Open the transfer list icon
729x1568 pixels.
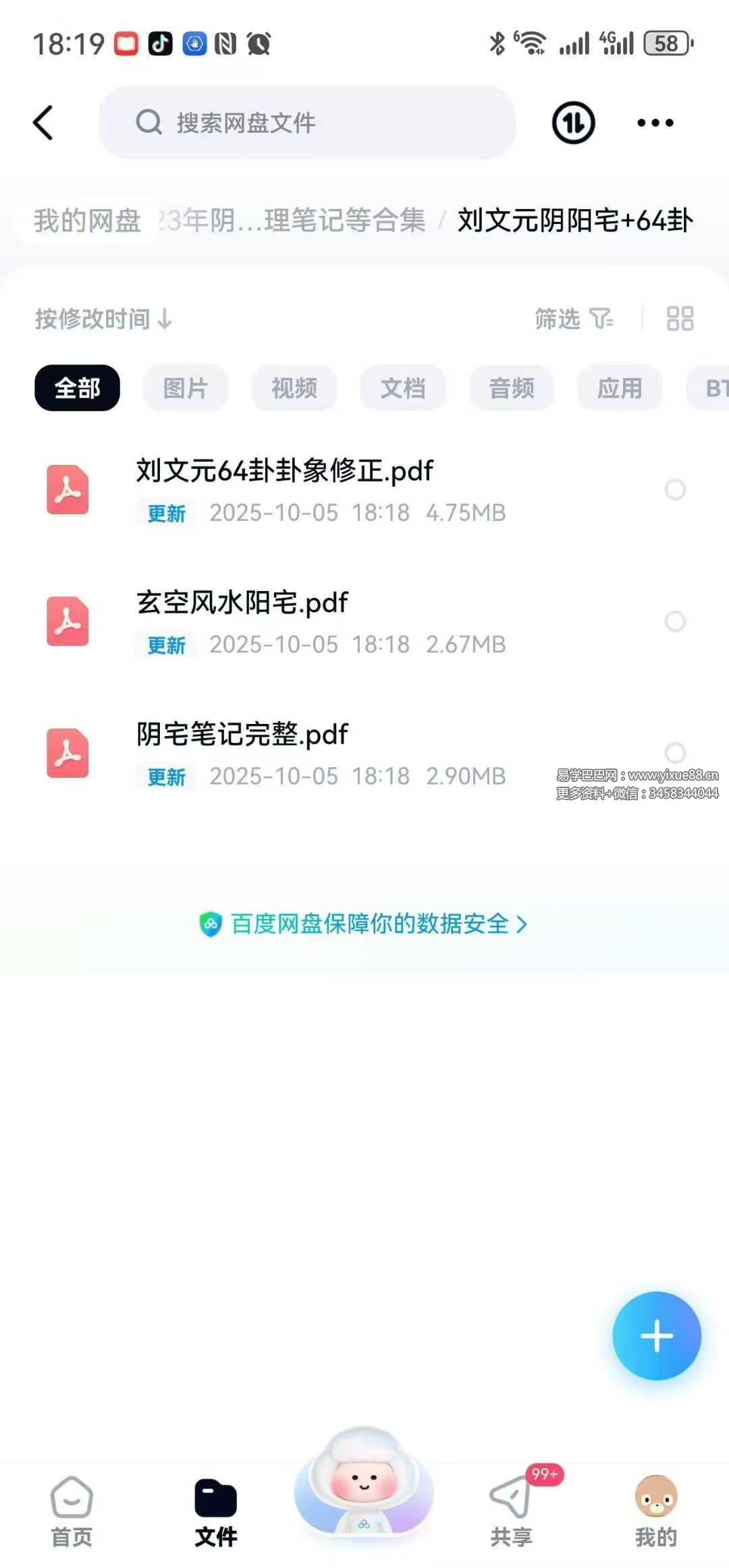click(x=573, y=123)
